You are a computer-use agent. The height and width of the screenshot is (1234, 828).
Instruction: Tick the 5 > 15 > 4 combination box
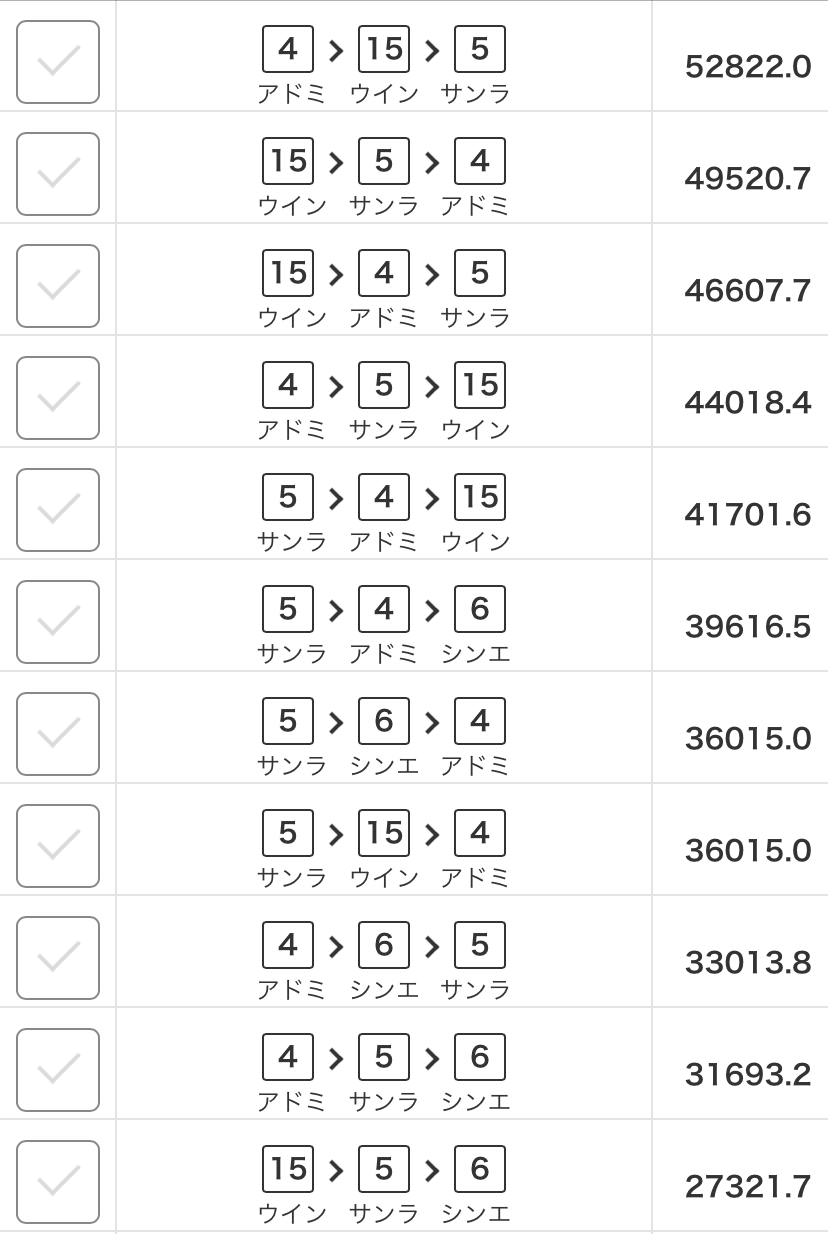[x=58, y=846]
